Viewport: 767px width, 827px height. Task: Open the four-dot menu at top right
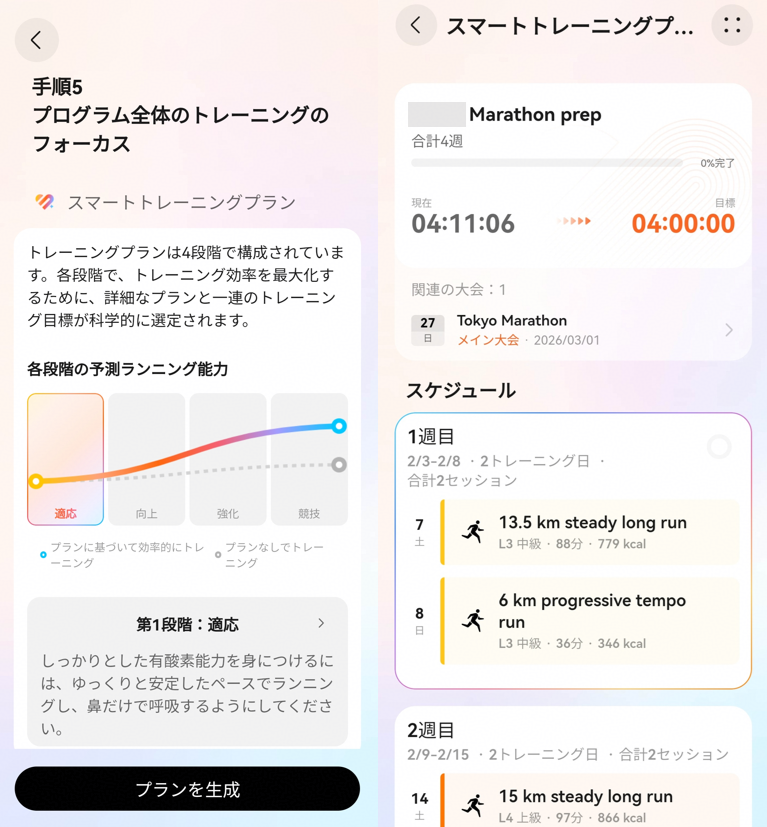[x=731, y=26]
